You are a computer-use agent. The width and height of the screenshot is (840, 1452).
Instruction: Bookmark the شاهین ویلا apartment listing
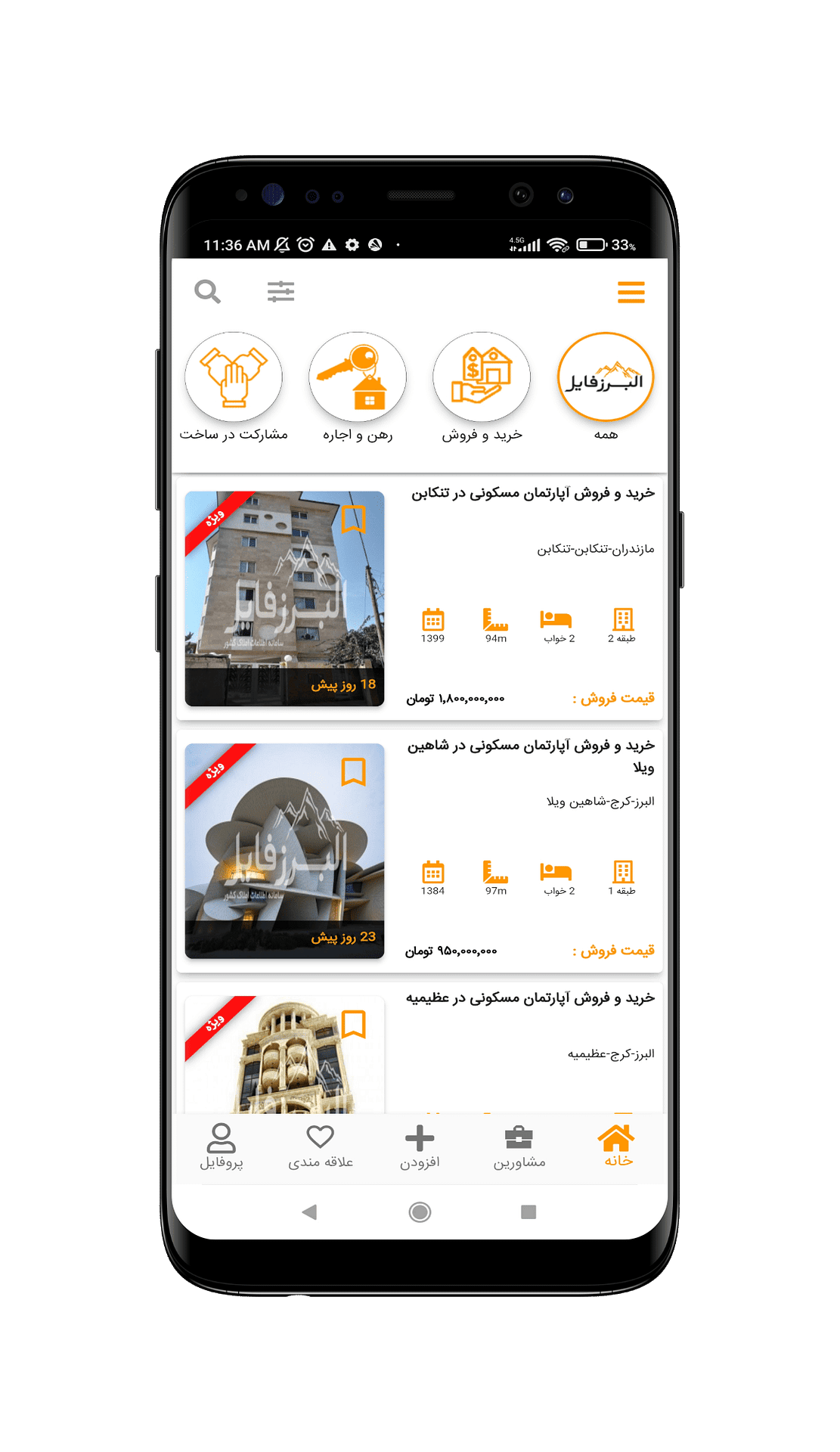(x=353, y=772)
